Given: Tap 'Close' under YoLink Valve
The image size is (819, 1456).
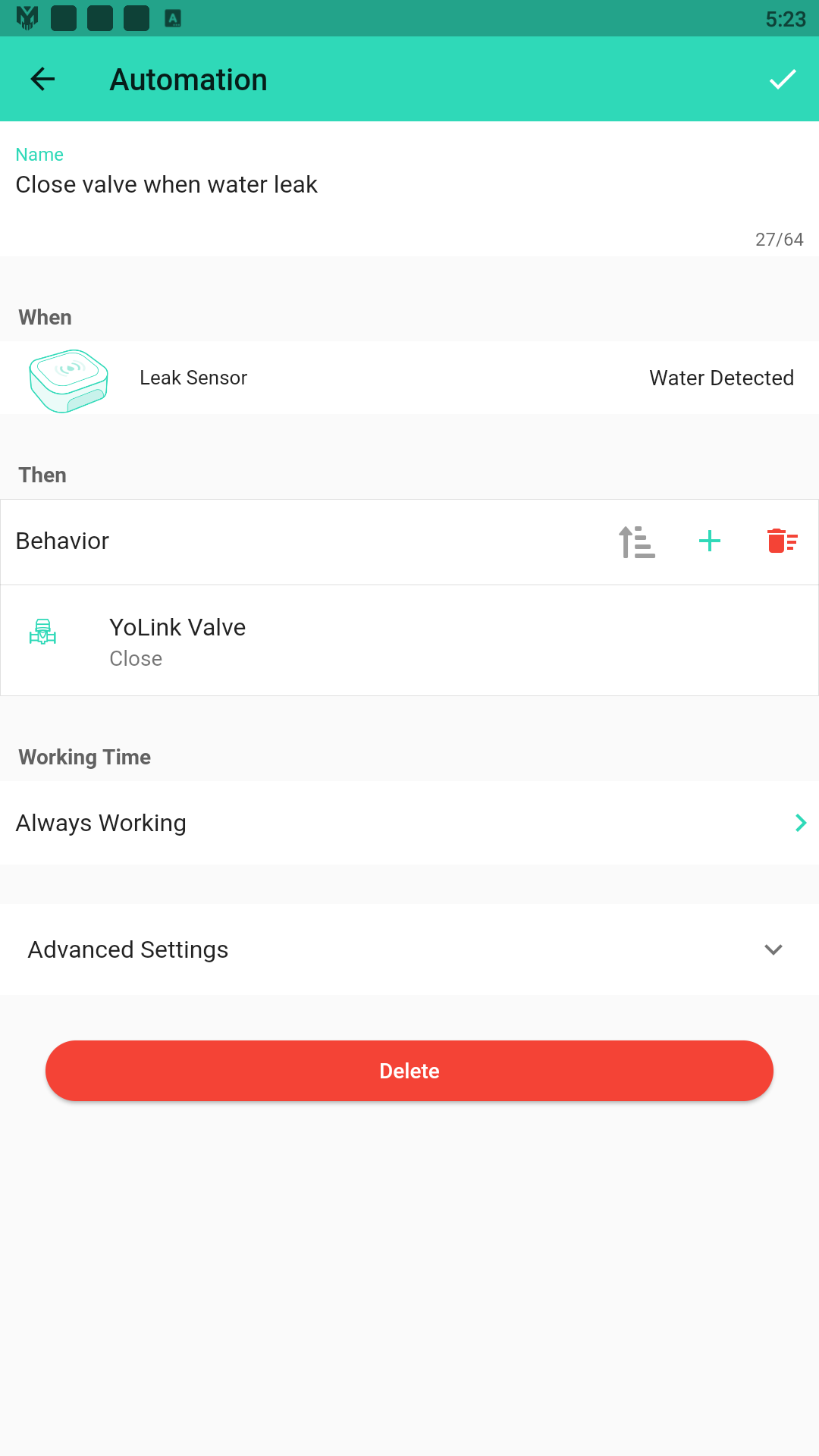Looking at the screenshot, I should [136, 659].
